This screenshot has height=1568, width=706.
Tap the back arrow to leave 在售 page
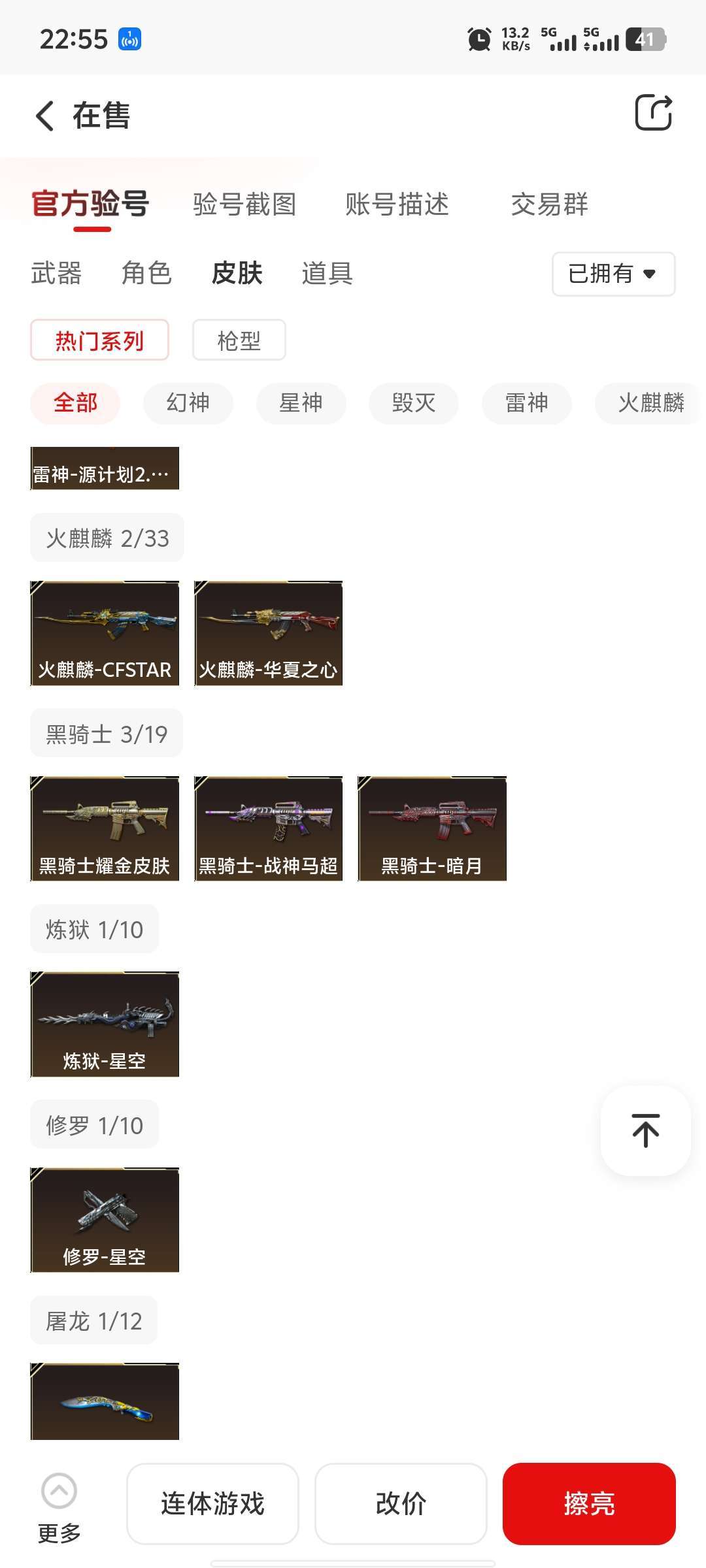click(x=43, y=116)
